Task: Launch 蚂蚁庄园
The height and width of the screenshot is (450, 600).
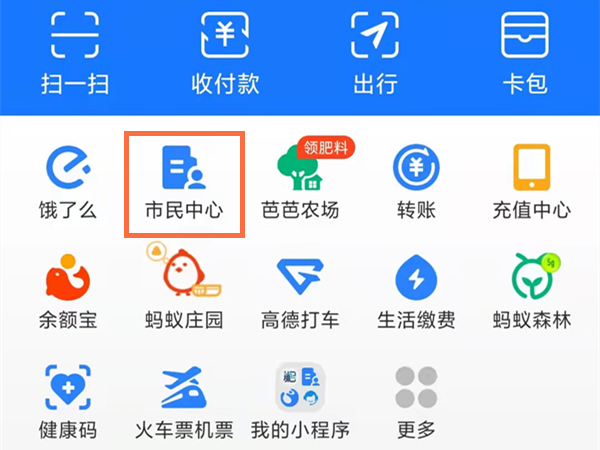Action: [183, 290]
